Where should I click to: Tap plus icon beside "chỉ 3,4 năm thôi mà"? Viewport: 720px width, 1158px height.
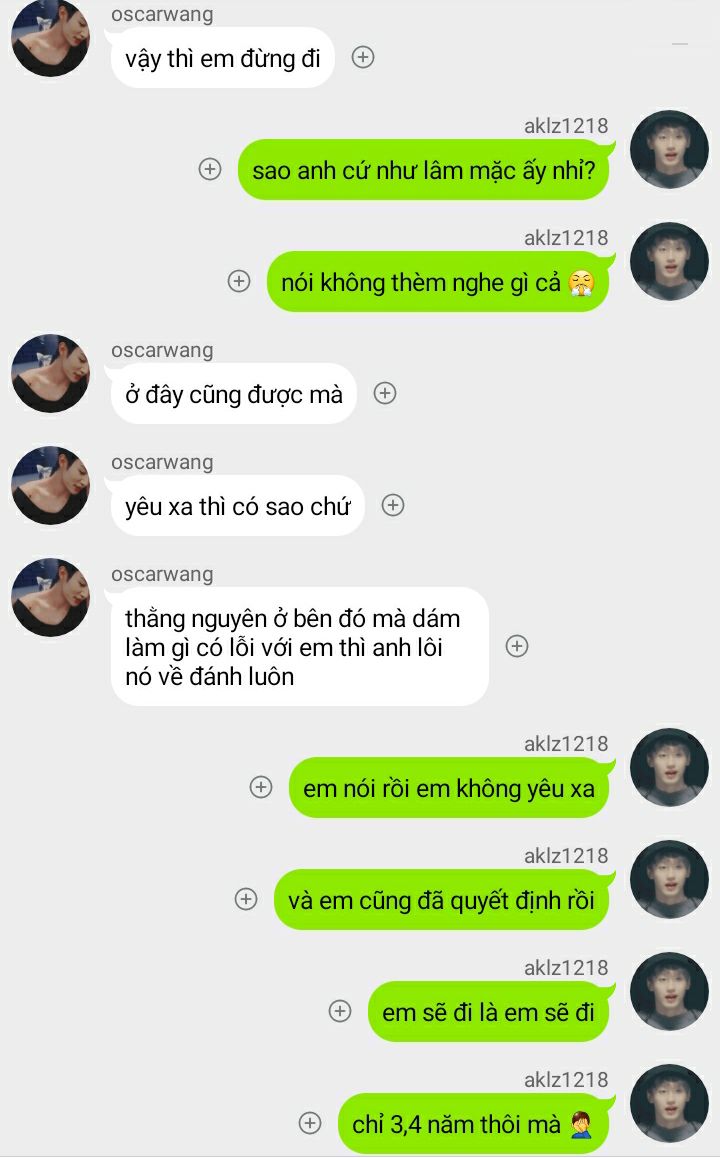(310, 1123)
